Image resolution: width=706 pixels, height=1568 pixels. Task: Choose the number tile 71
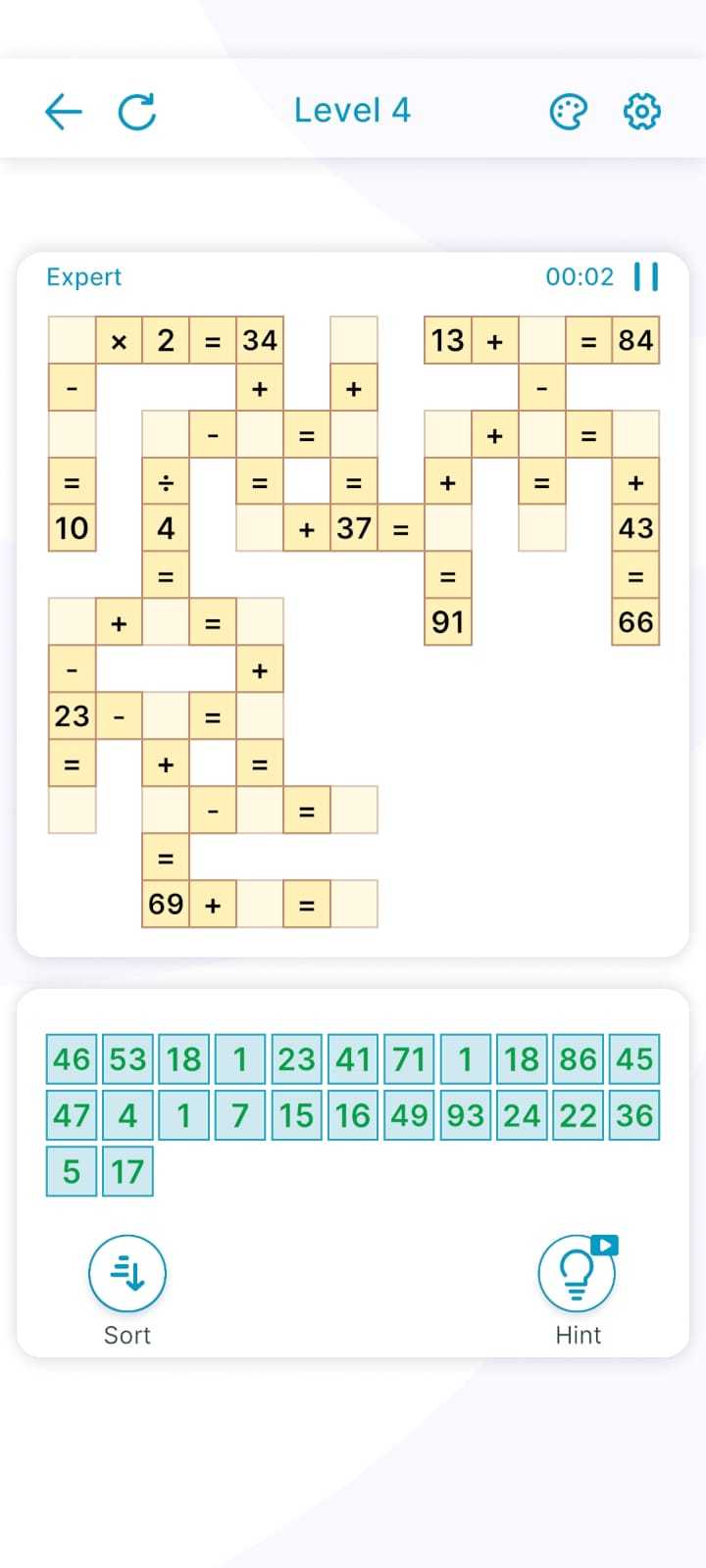409,1059
